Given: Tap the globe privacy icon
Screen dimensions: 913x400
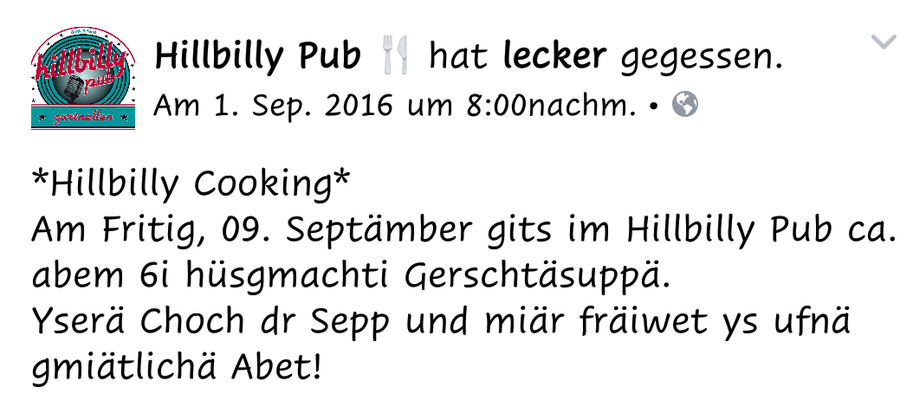Looking at the screenshot, I should point(685,105).
